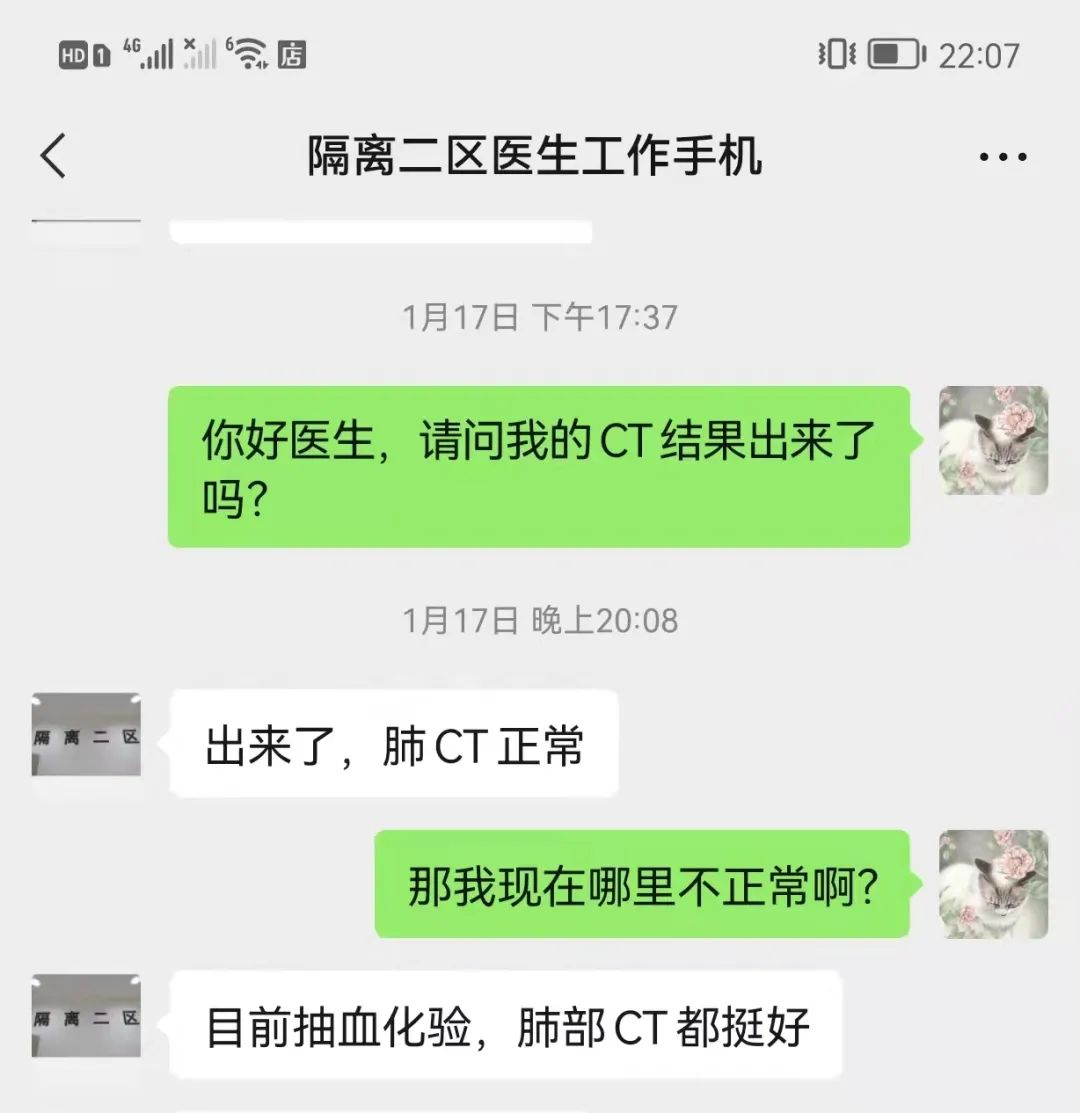The image size is (1080, 1113).
Task: Open the three-dot chat options menu
Action: click(1002, 157)
